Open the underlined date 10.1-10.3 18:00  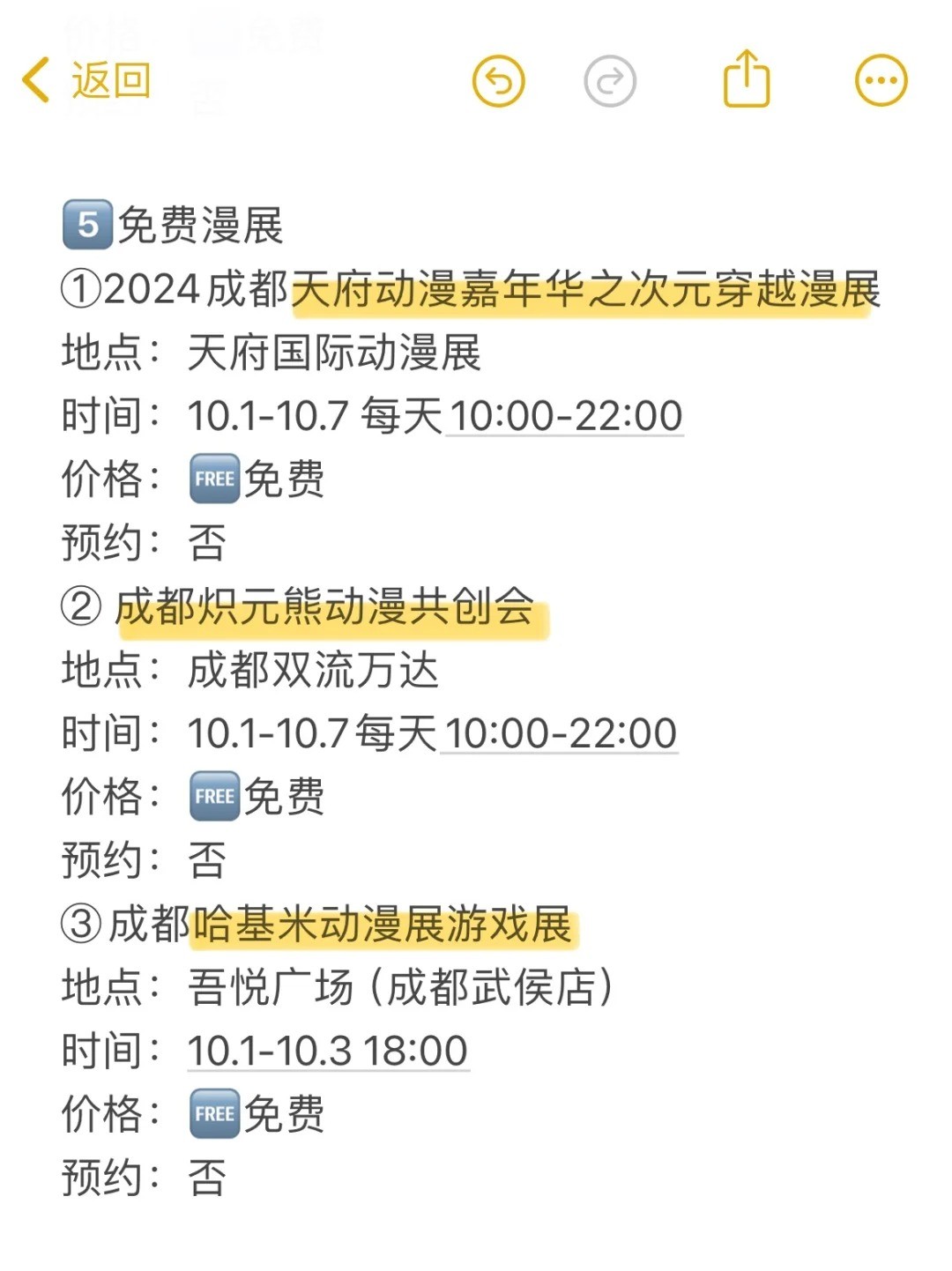point(328,1051)
